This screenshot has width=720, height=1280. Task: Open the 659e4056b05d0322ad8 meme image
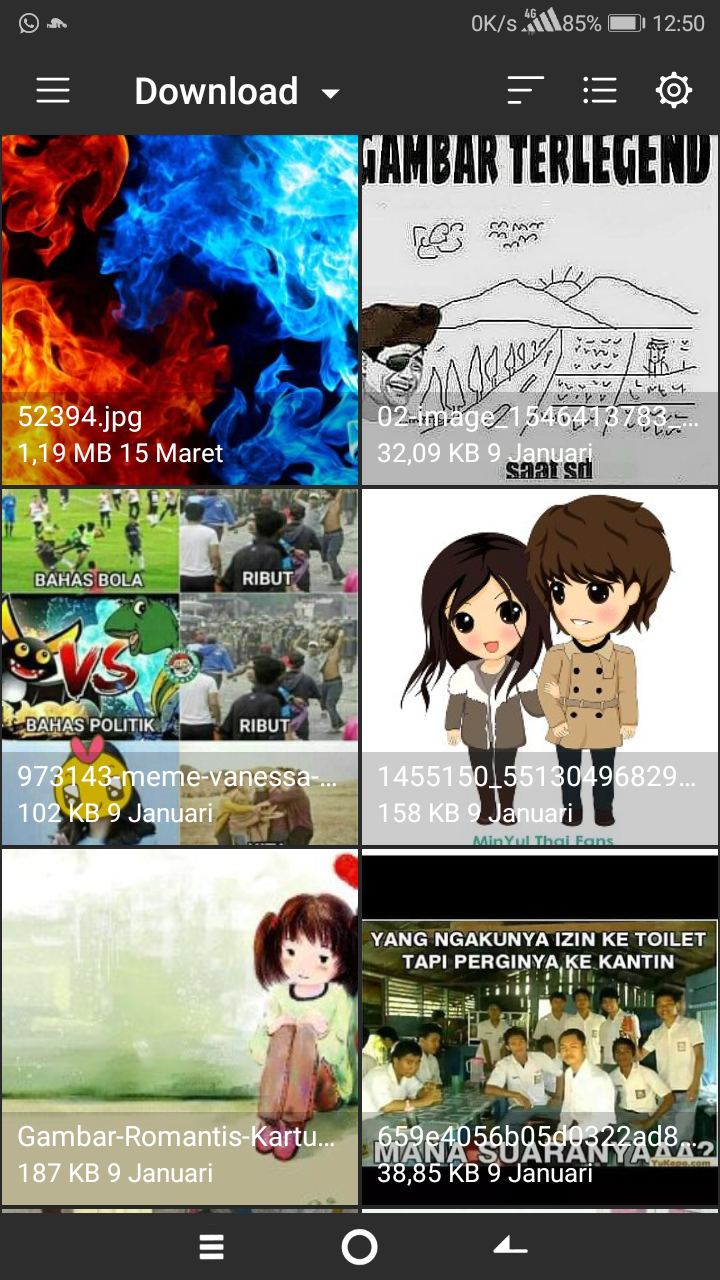pyautogui.click(x=540, y=1027)
